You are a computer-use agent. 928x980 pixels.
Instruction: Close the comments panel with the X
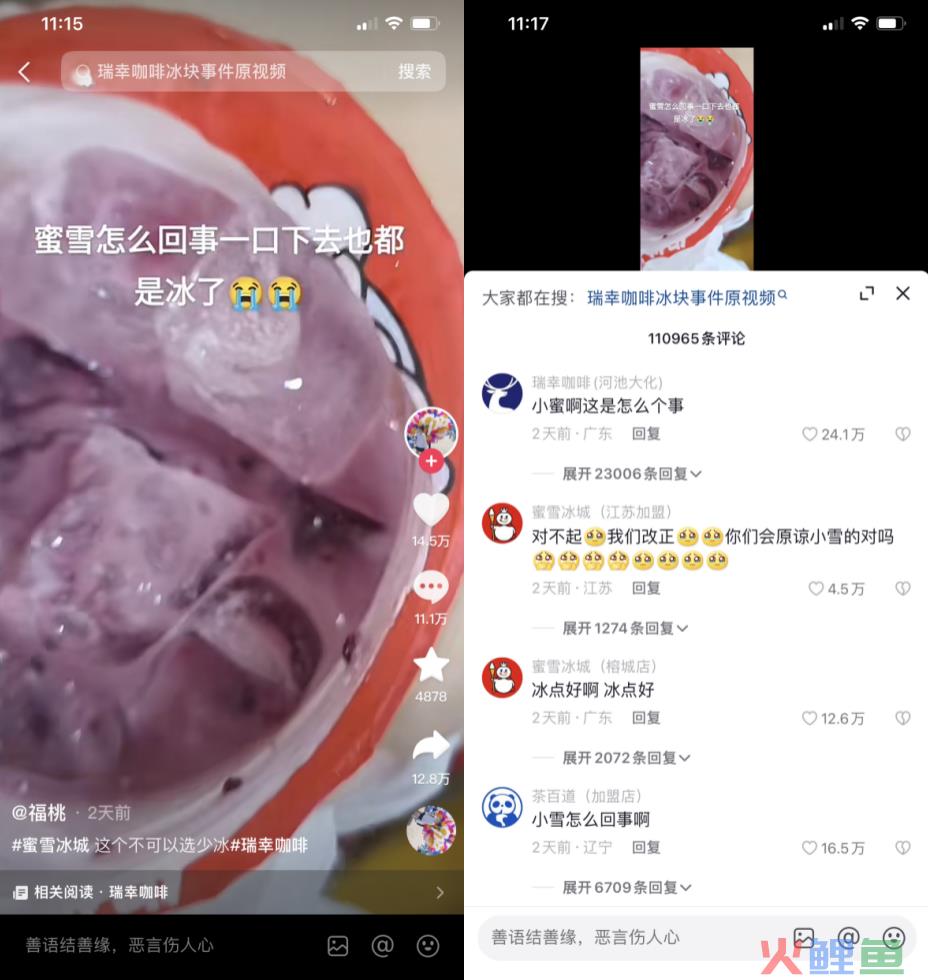[x=903, y=293]
